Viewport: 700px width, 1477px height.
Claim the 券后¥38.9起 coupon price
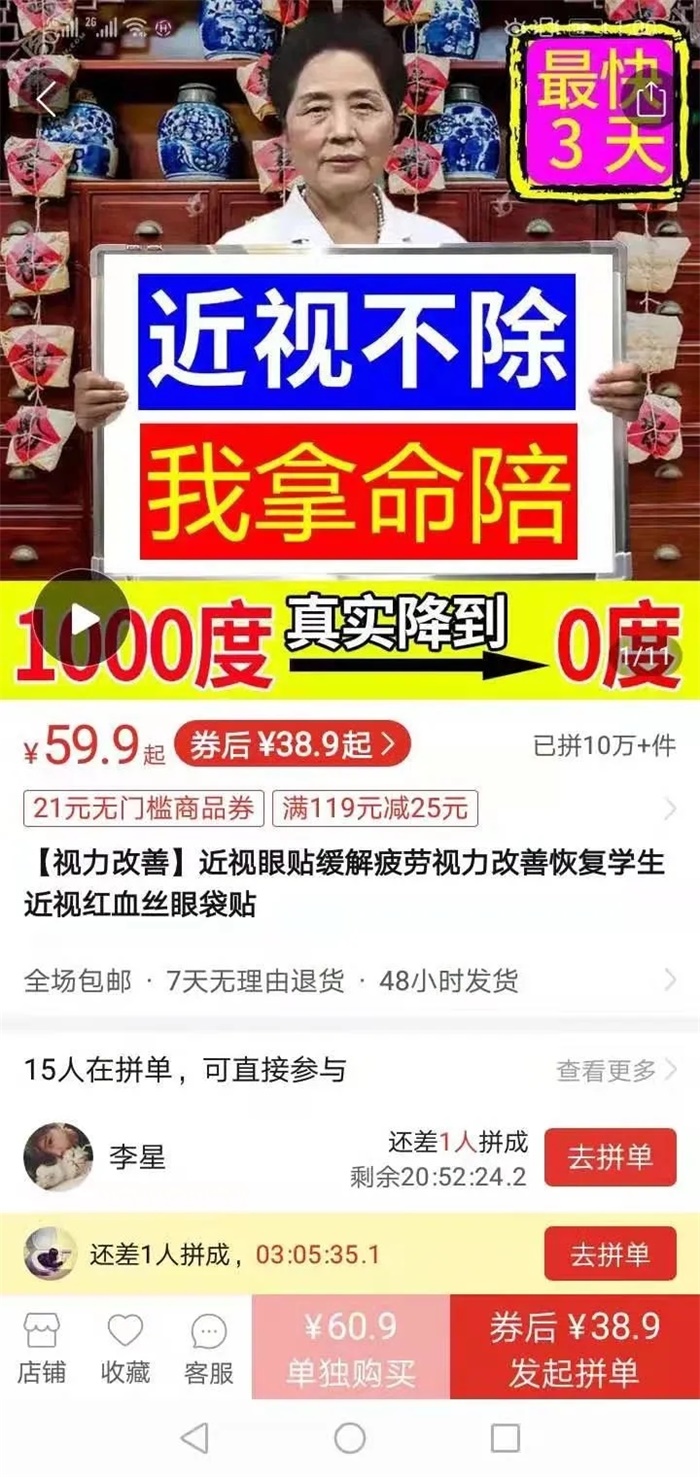pos(291,745)
